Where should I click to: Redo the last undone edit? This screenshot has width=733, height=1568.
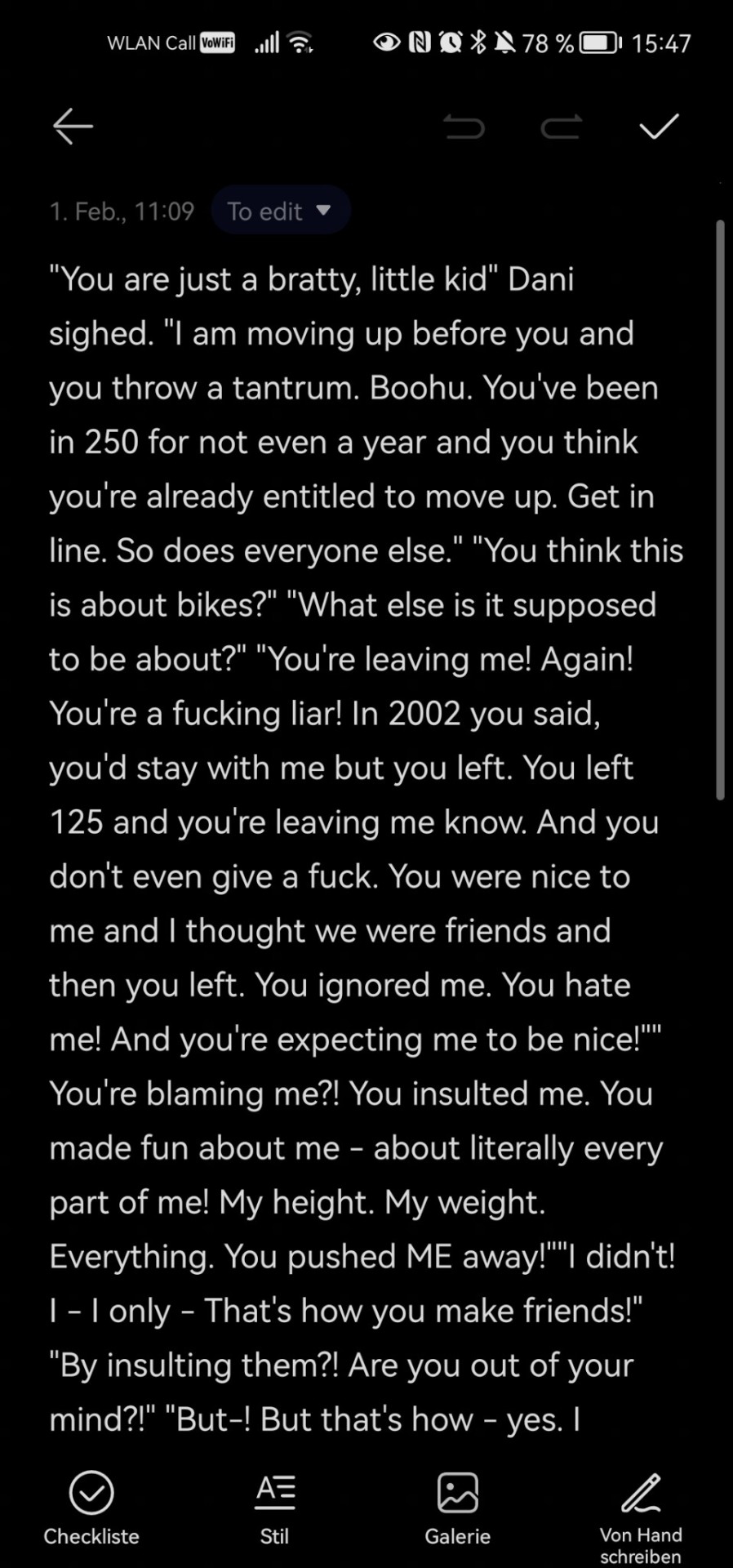(x=562, y=127)
